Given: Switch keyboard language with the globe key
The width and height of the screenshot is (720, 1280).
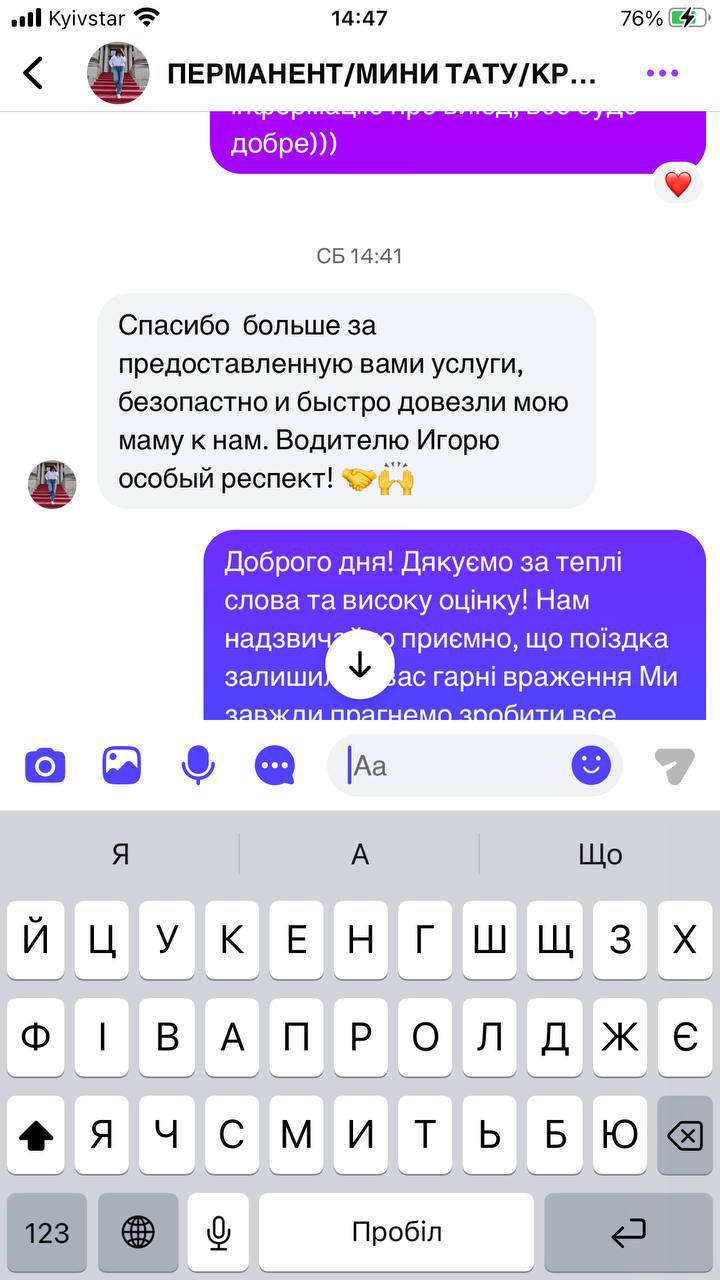Looking at the screenshot, I should 138,1232.
